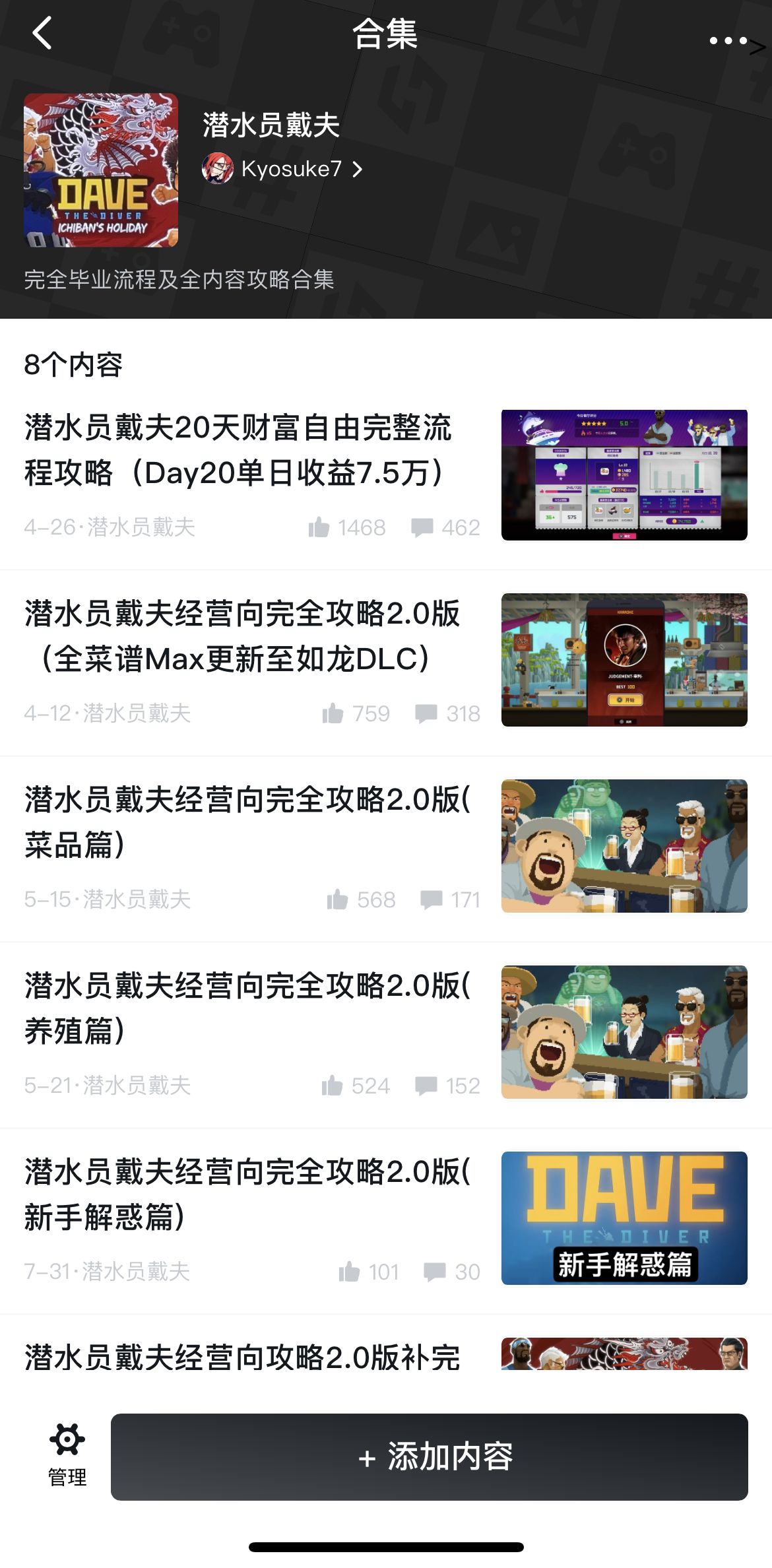Tap 管理 to manage the collection
Viewport: 772px width, 1568px height.
pos(67,1456)
